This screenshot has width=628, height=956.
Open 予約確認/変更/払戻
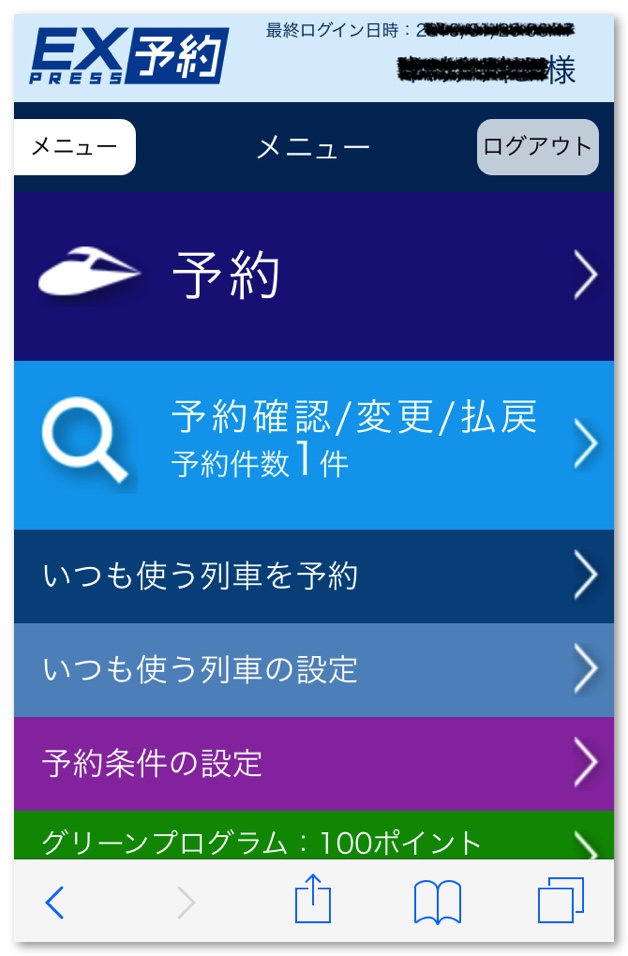pos(313,445)
